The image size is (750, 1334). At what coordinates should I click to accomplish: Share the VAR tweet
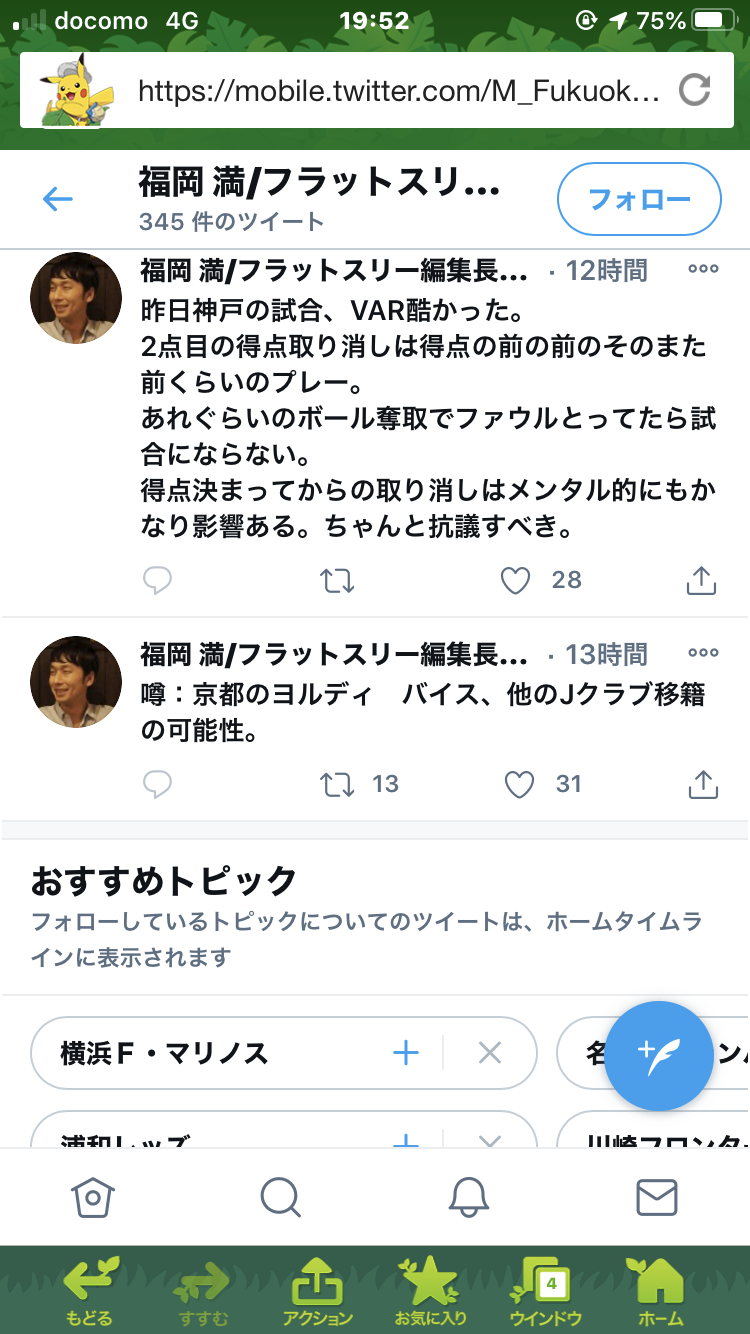tap(702, 580)
